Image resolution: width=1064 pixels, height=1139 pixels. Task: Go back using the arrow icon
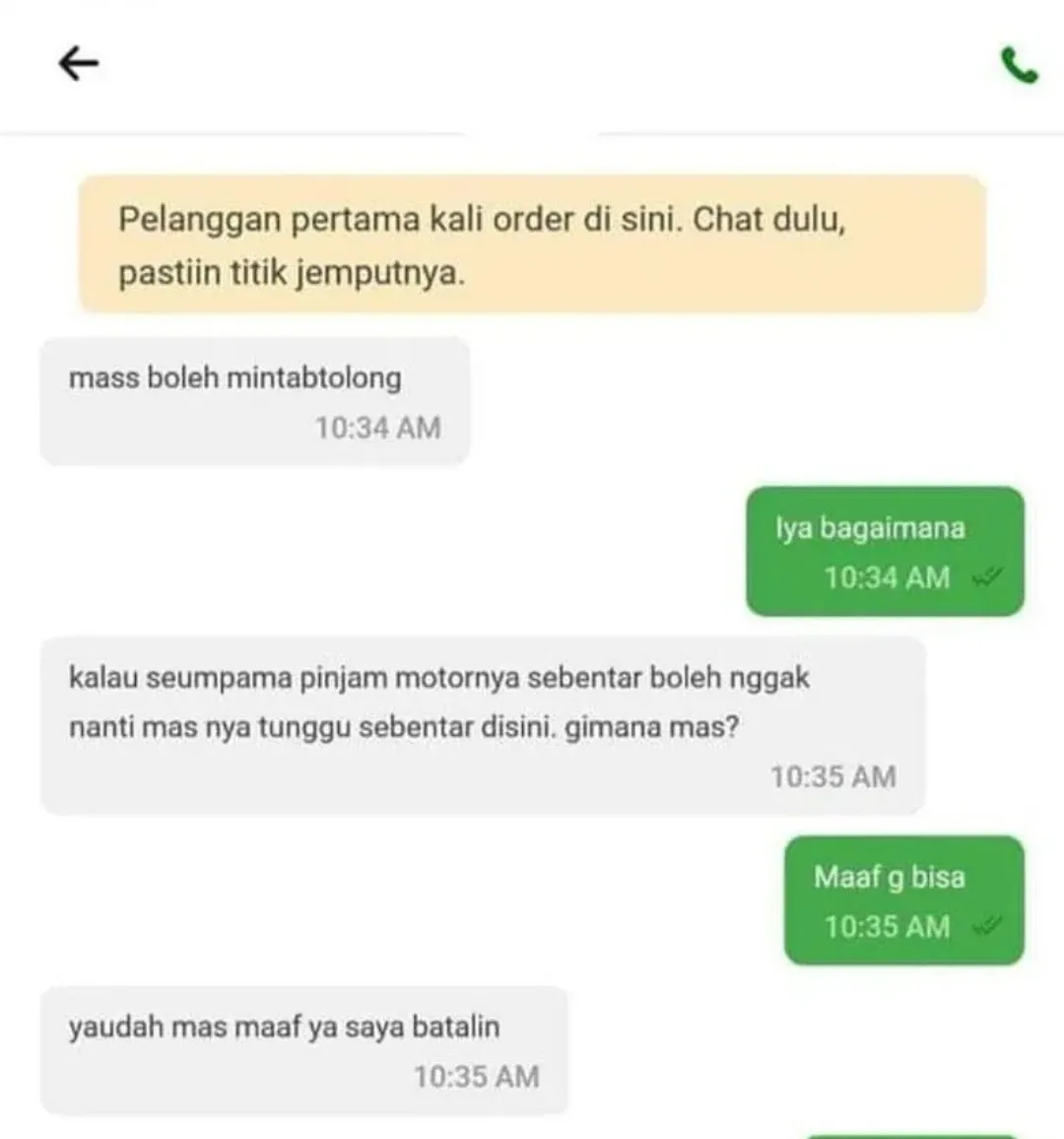[79, 64]
